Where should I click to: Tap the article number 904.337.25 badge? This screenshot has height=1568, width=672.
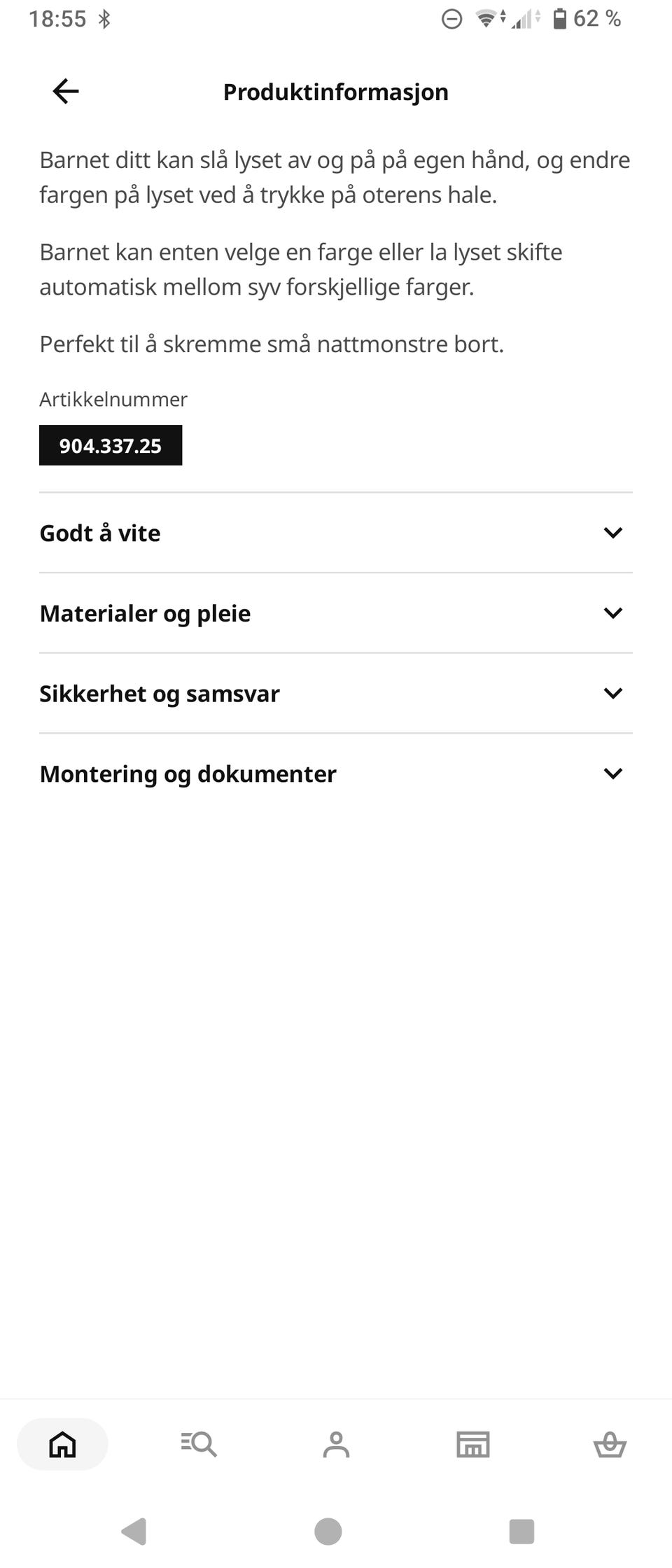tap(110, 444)
